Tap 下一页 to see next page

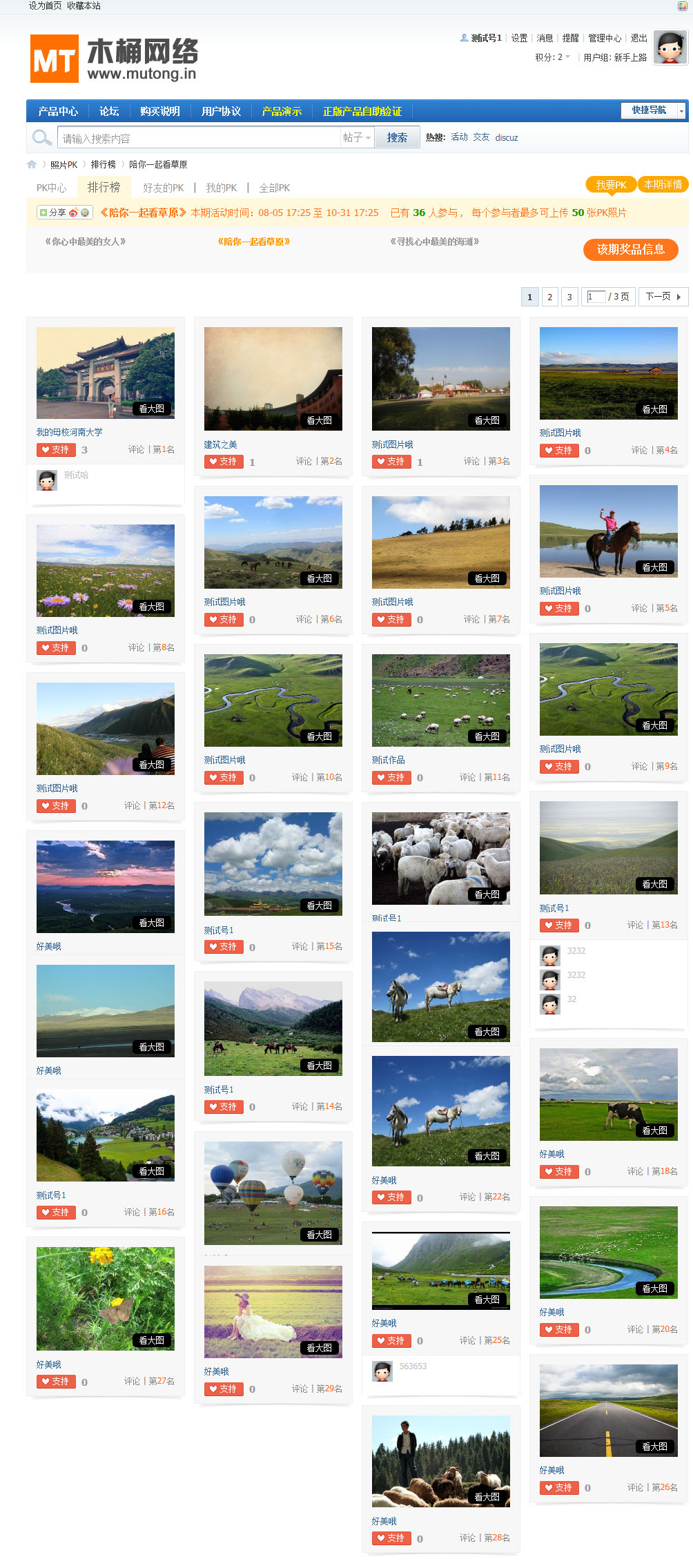pos(663,297)
